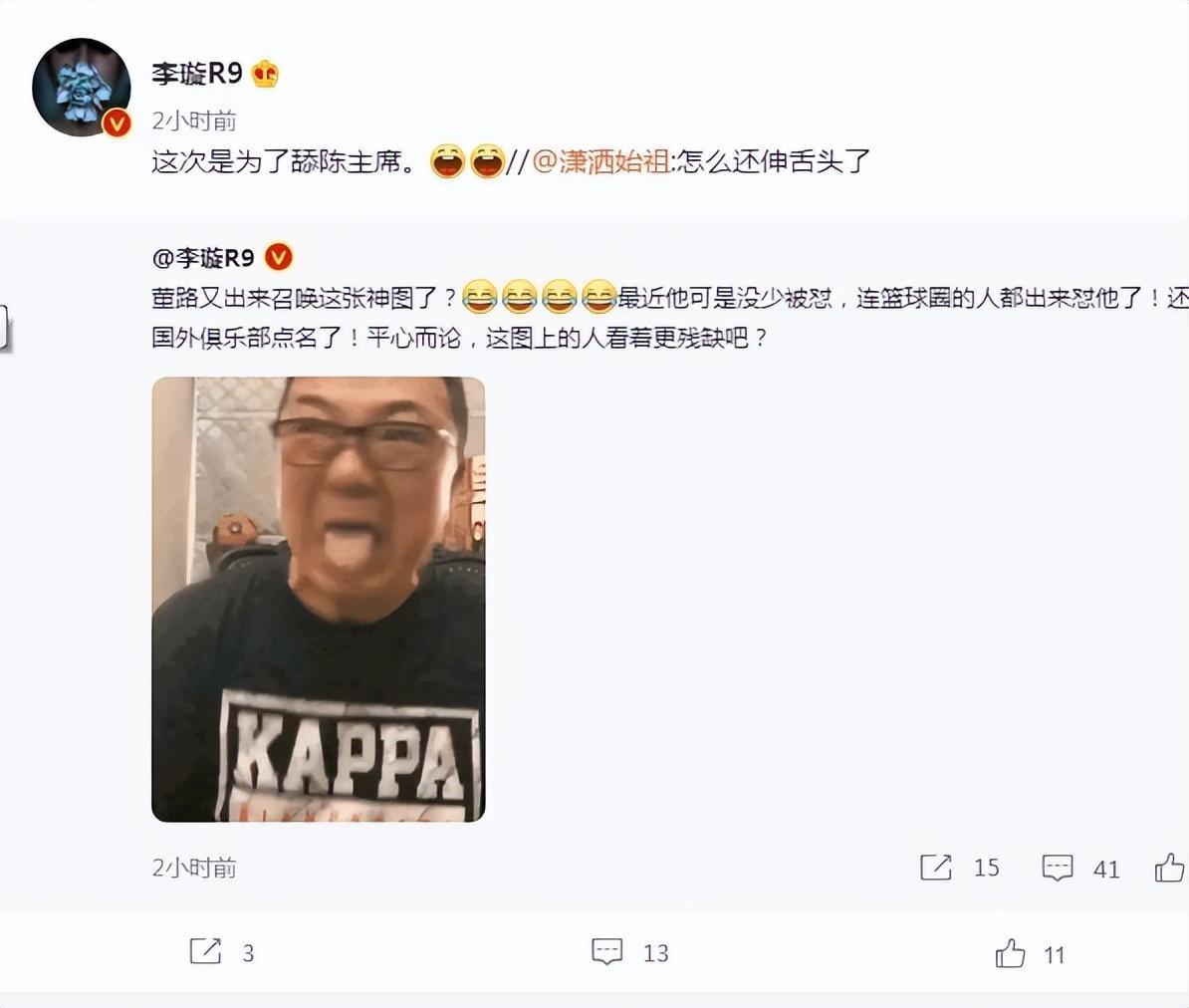1189x1008 pixels.
Task: View the KAPPA shirt photo in the quoted post
Action: 318,599
